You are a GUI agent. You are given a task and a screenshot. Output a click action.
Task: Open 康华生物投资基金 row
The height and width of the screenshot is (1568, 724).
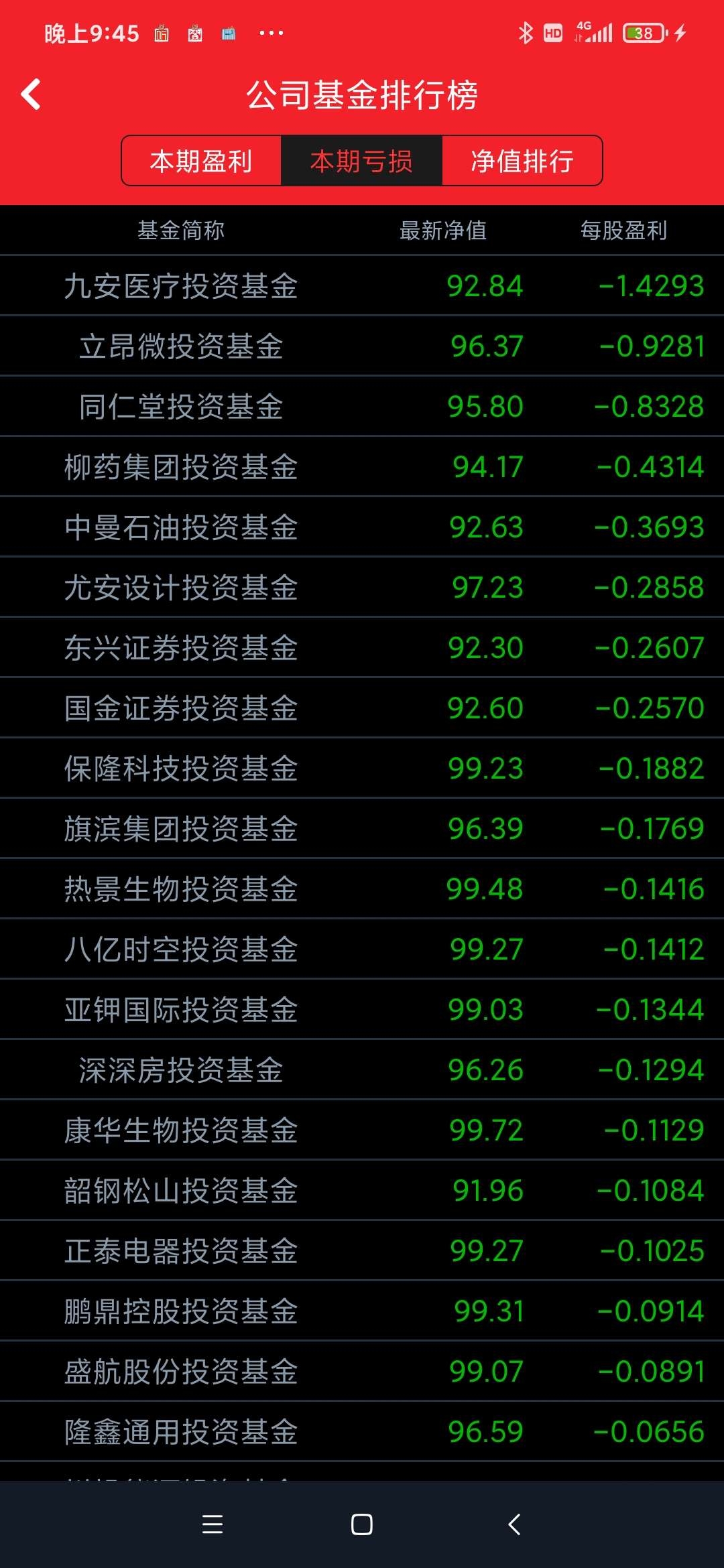click(362, 1130)
